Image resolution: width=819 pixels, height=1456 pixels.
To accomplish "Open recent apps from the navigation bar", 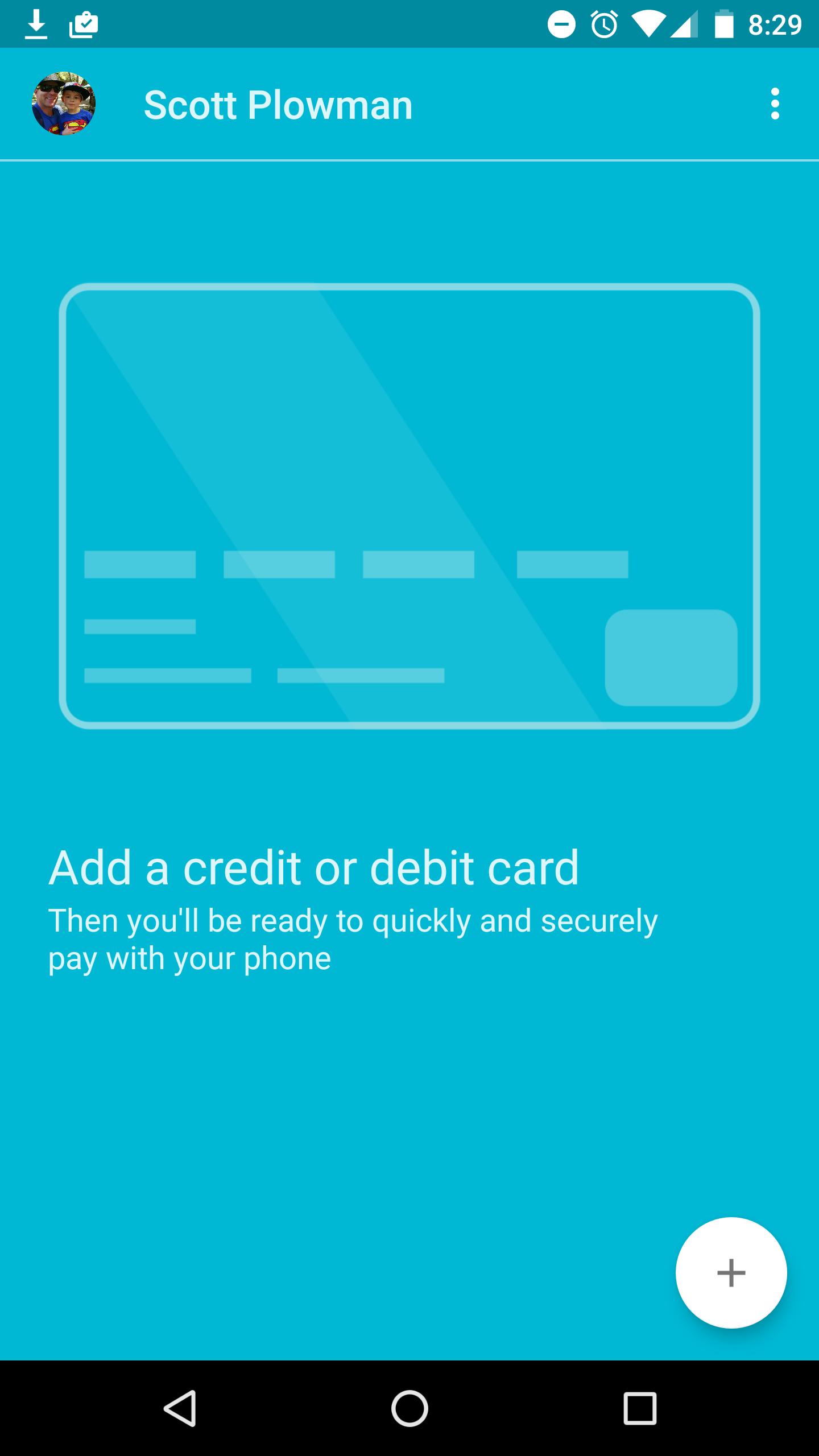I will (x=640, y=1408).
